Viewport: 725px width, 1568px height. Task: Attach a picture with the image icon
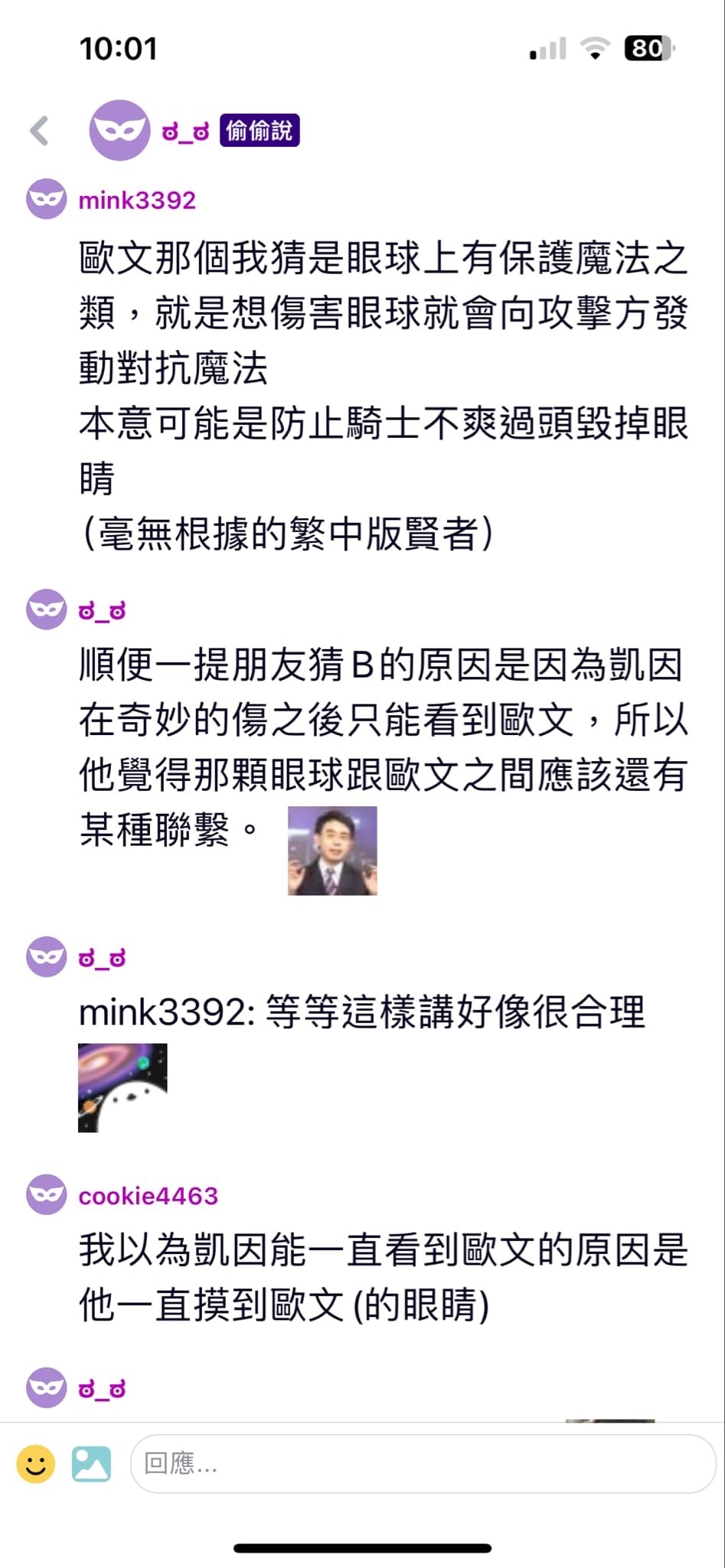[x=91, y=1464]
